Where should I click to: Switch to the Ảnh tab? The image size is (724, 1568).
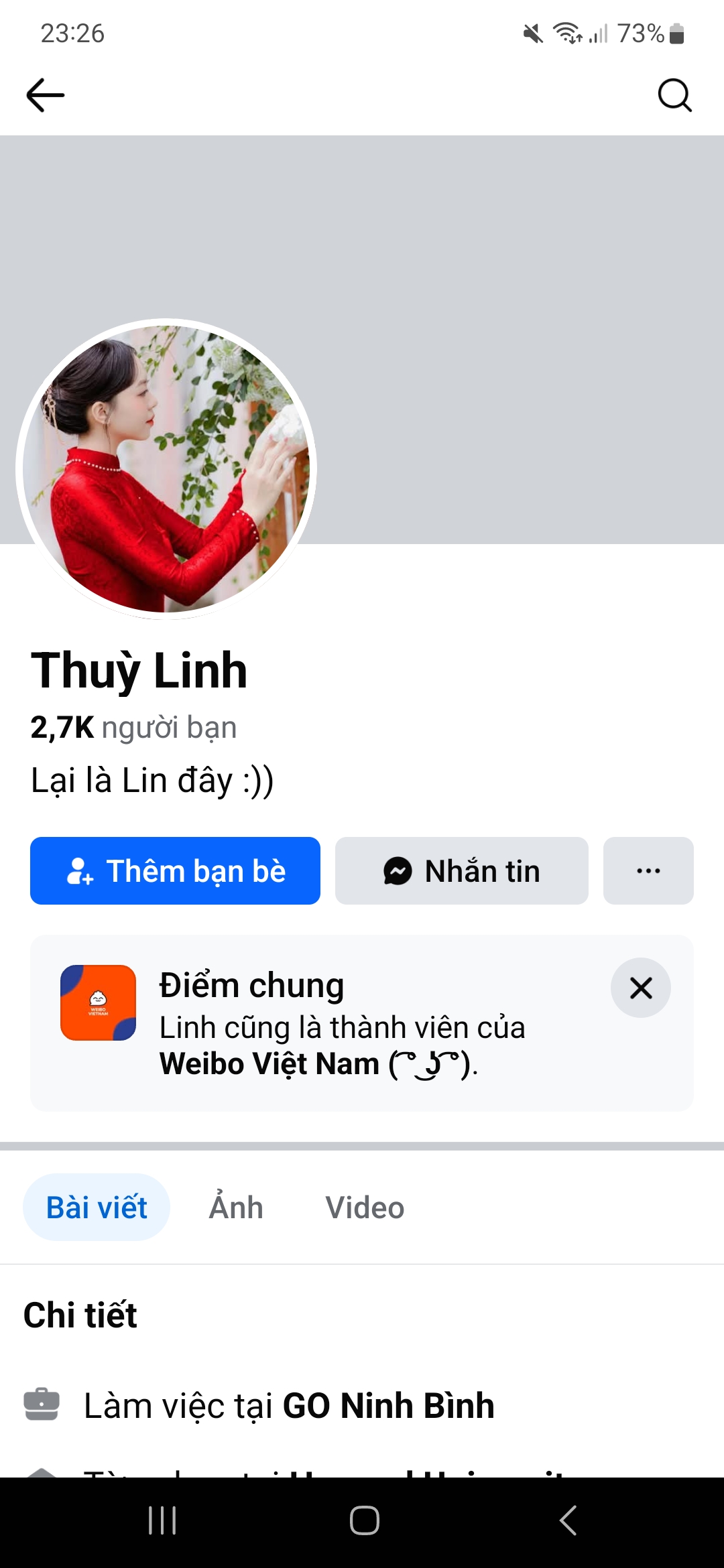click(236, 1207)
